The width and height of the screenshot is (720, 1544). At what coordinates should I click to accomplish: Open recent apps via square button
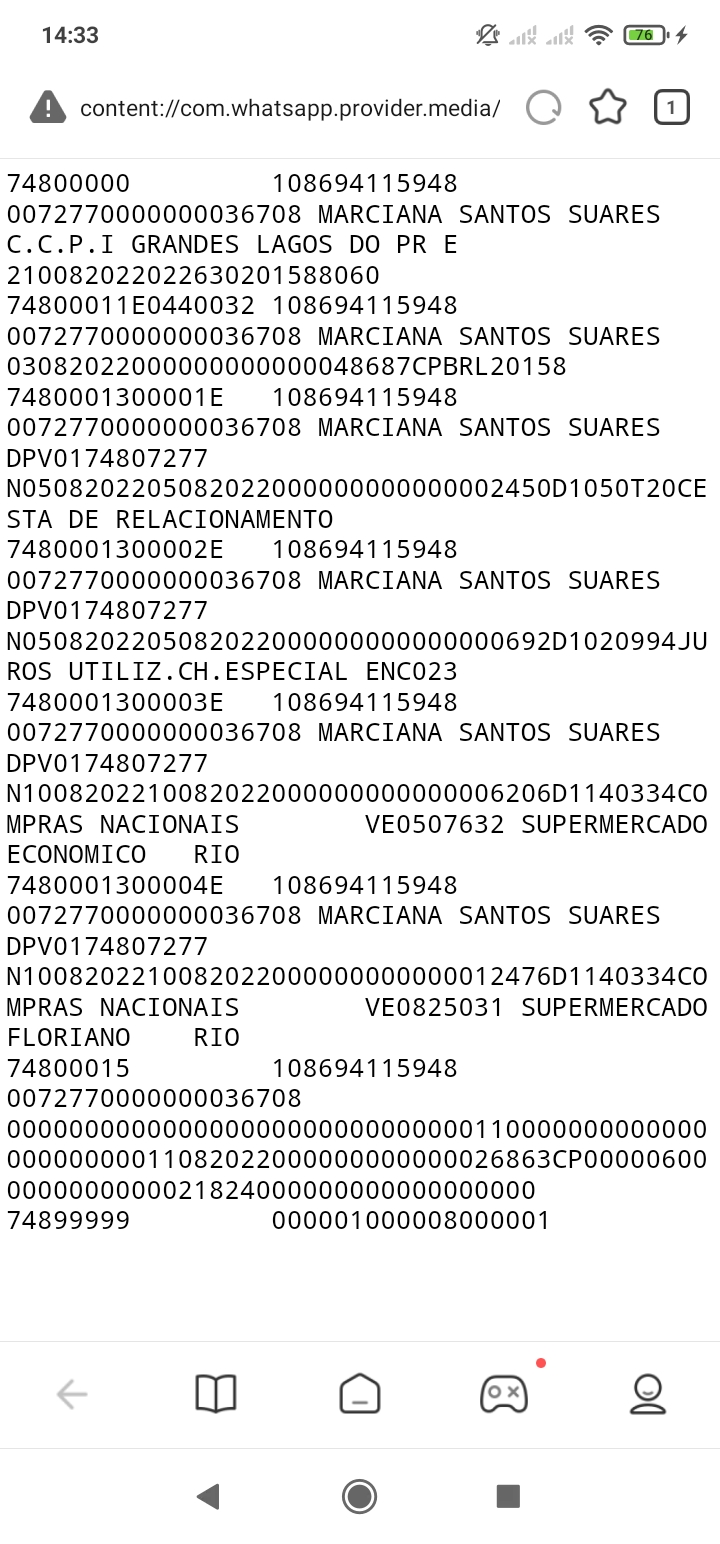pyautogui.click(x=508, y=1496)
